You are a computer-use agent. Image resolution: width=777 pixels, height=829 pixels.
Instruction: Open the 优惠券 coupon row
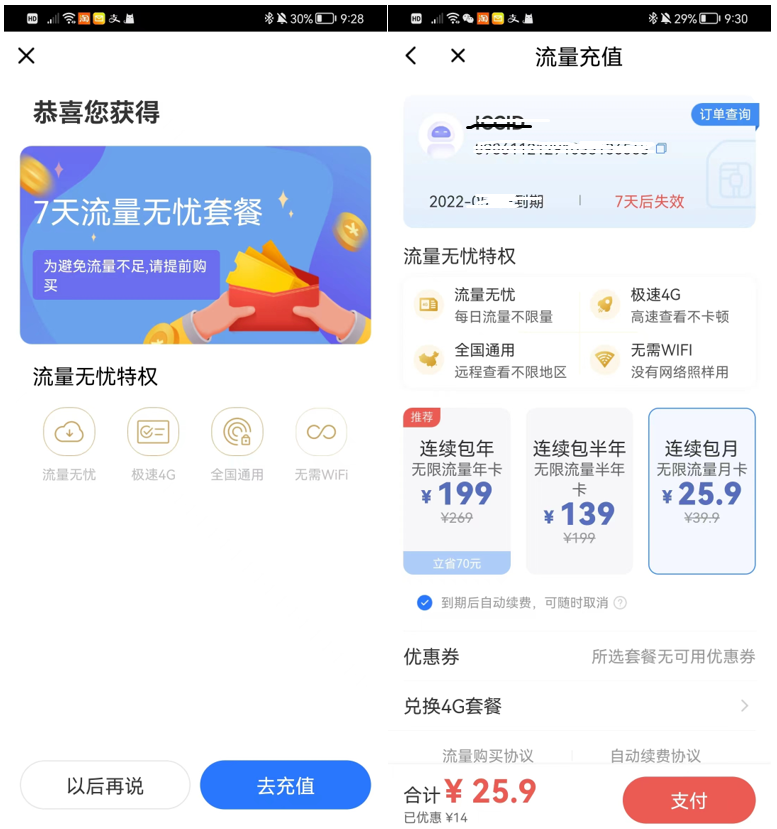[x=579, y=657]
